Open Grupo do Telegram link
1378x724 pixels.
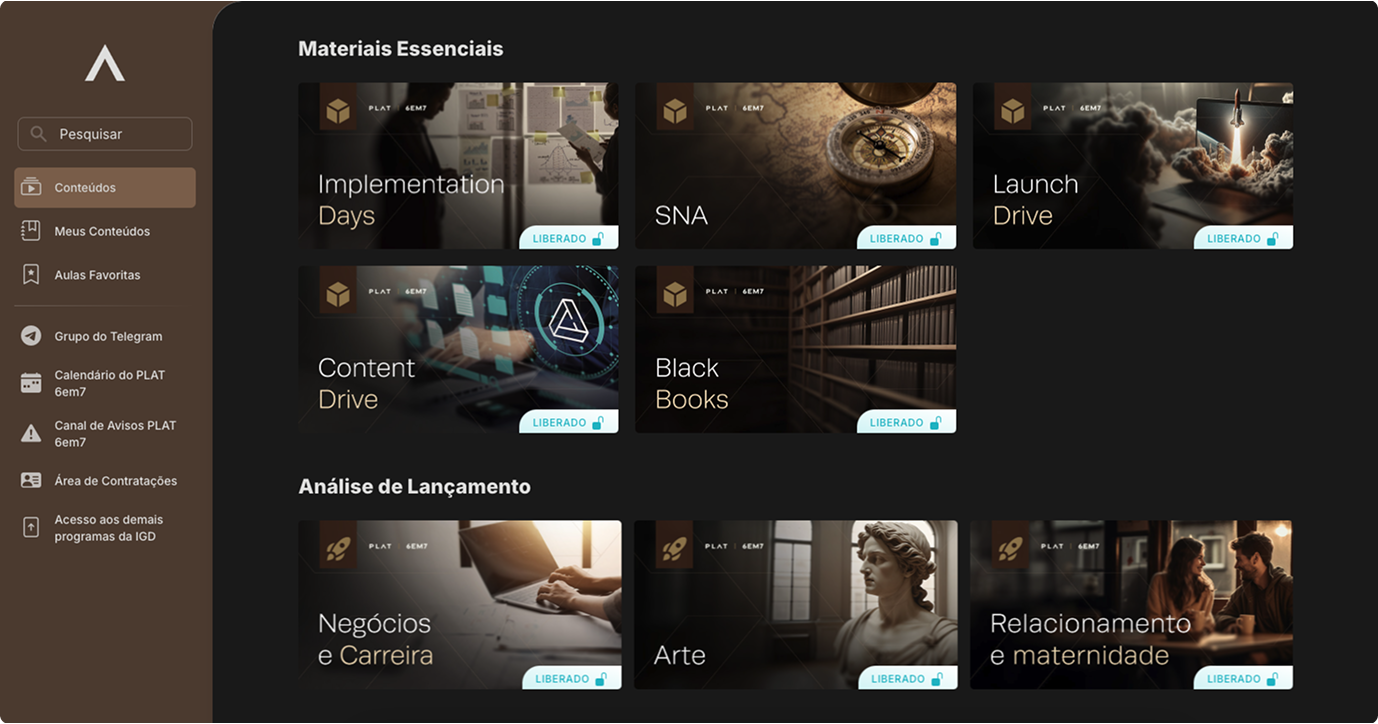107,337
